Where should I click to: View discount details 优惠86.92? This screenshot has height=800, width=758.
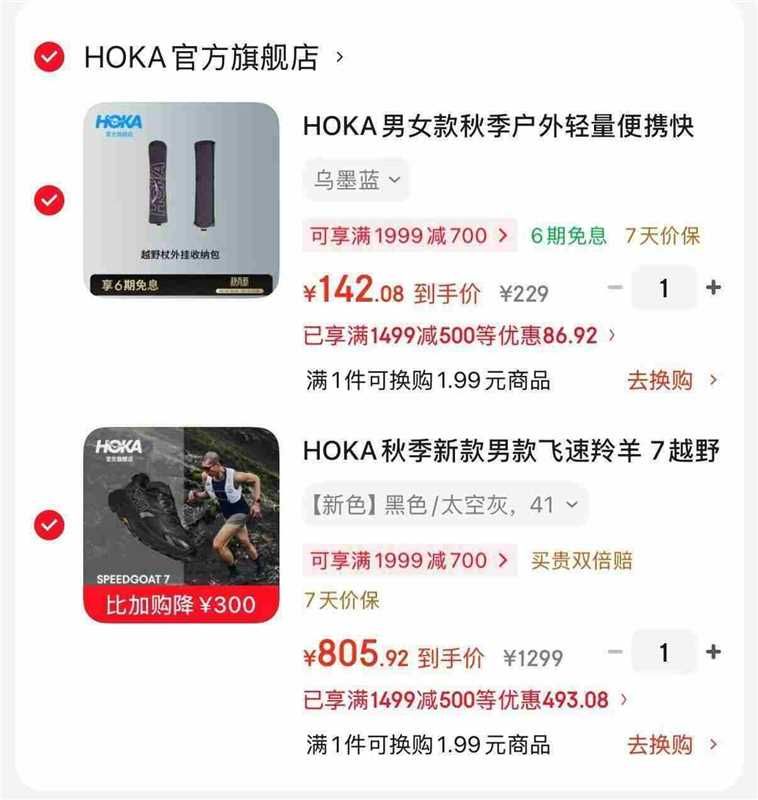[460, 336]
